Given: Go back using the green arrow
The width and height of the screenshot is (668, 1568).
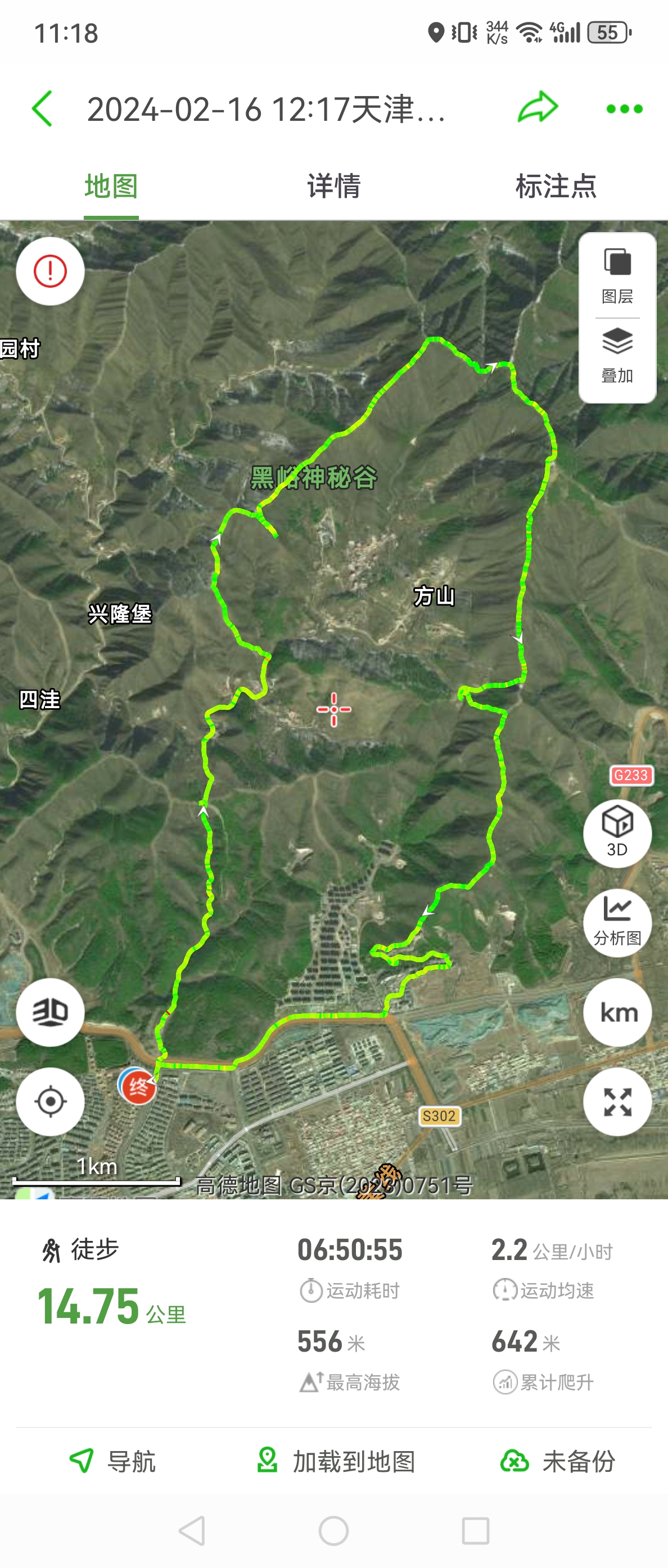Looking at the screenshot, I should pyautogui.click(x=42, y=109).
